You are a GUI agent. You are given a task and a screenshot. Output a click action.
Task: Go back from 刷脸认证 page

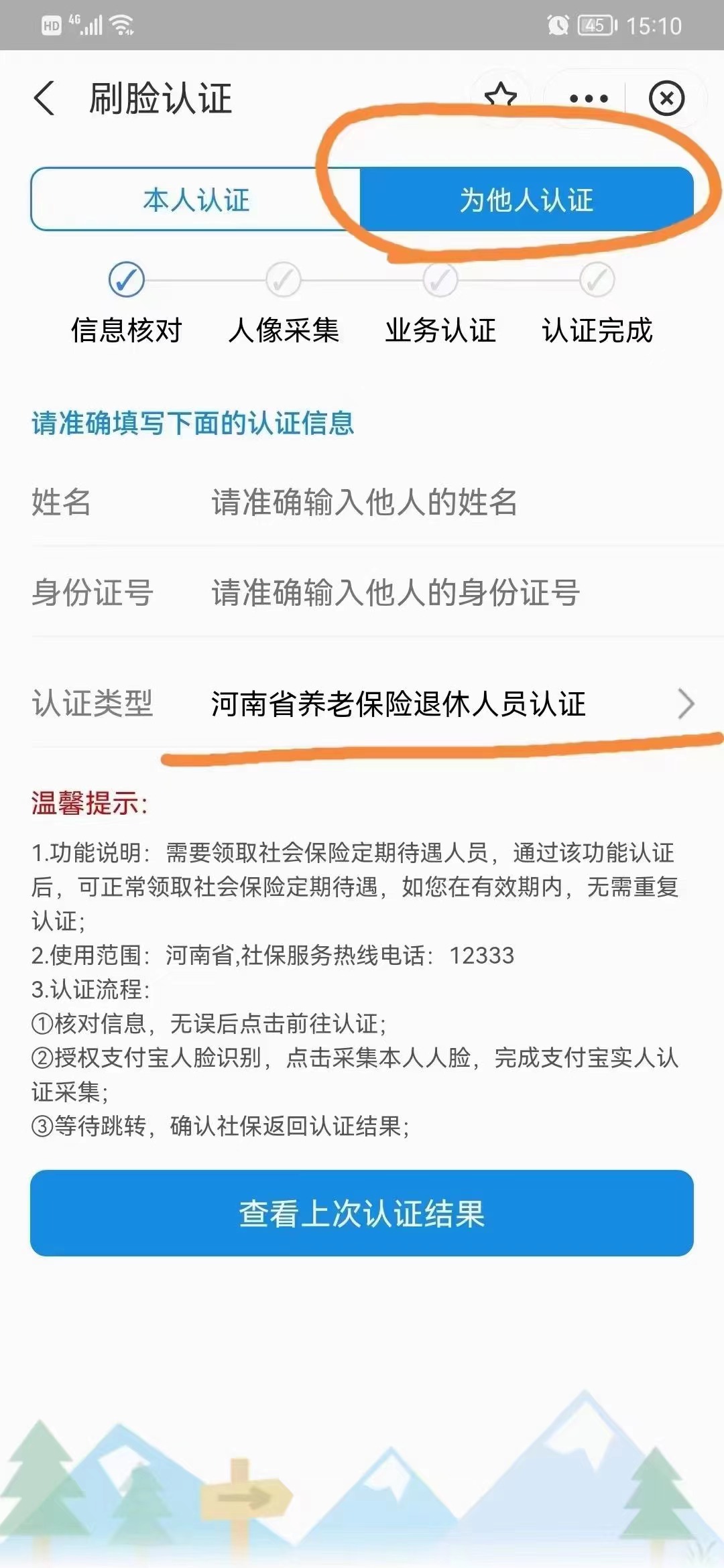tap(44, 99)
